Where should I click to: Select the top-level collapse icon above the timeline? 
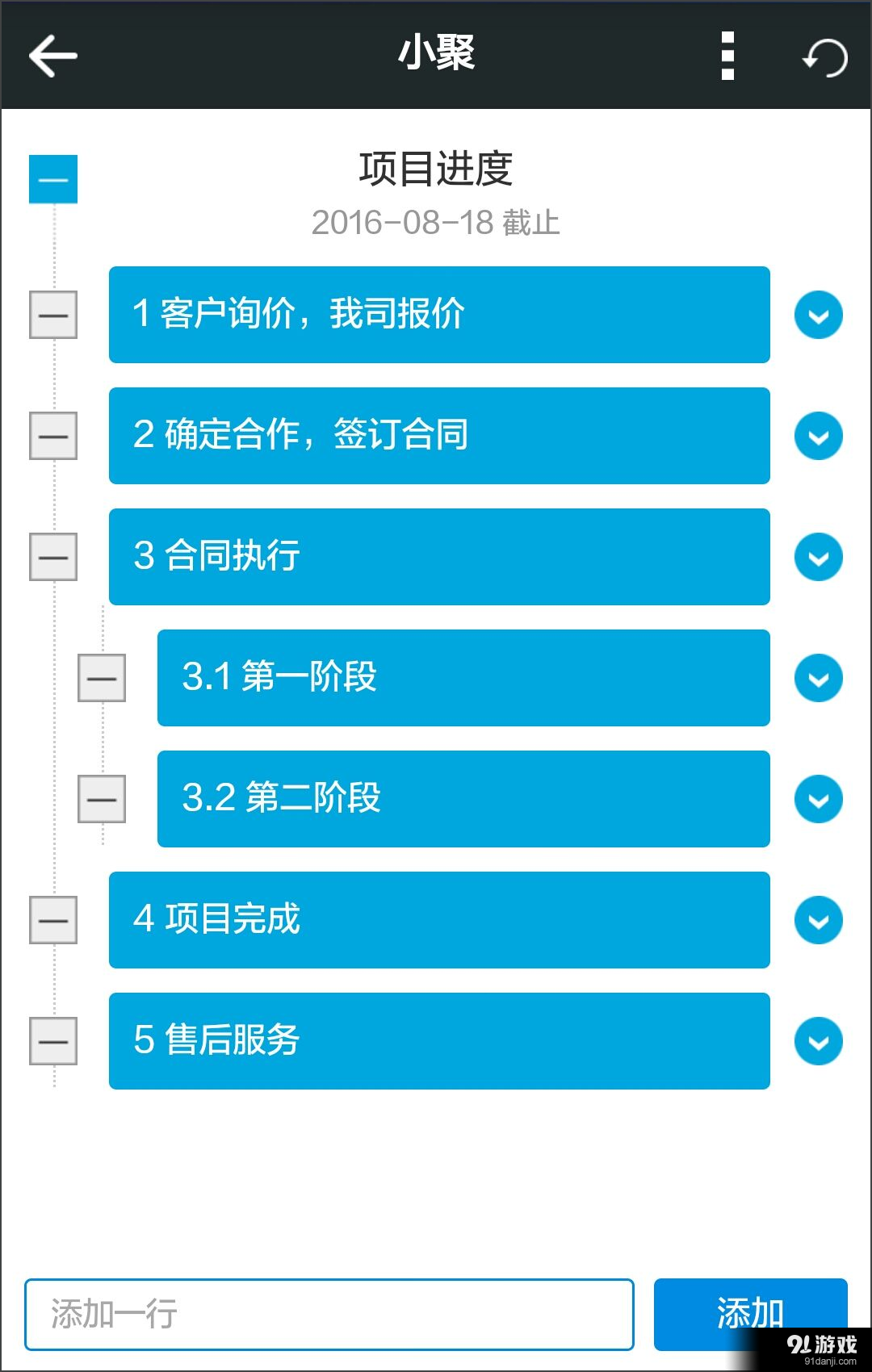click(x=52, y=179)
